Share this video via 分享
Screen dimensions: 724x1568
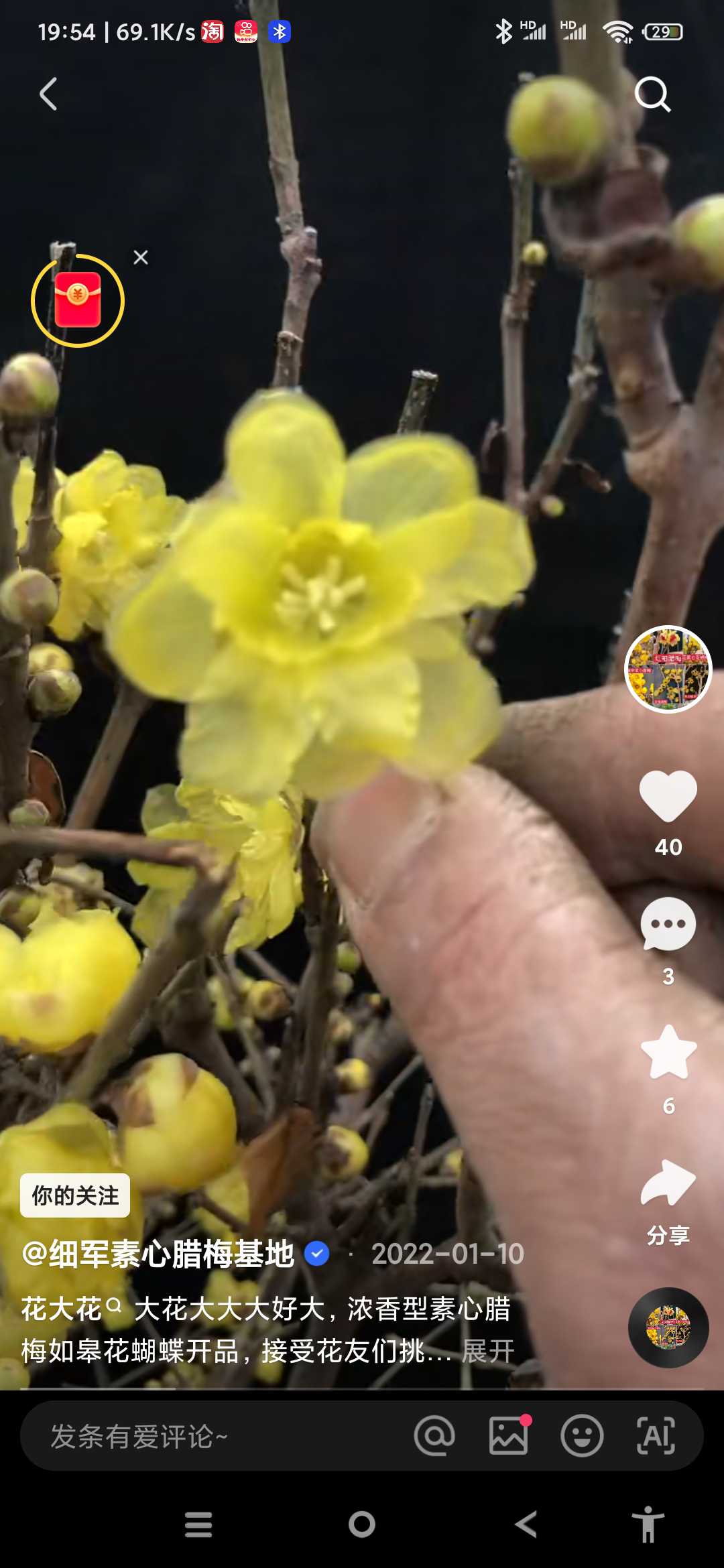(x=668, y=1199)
